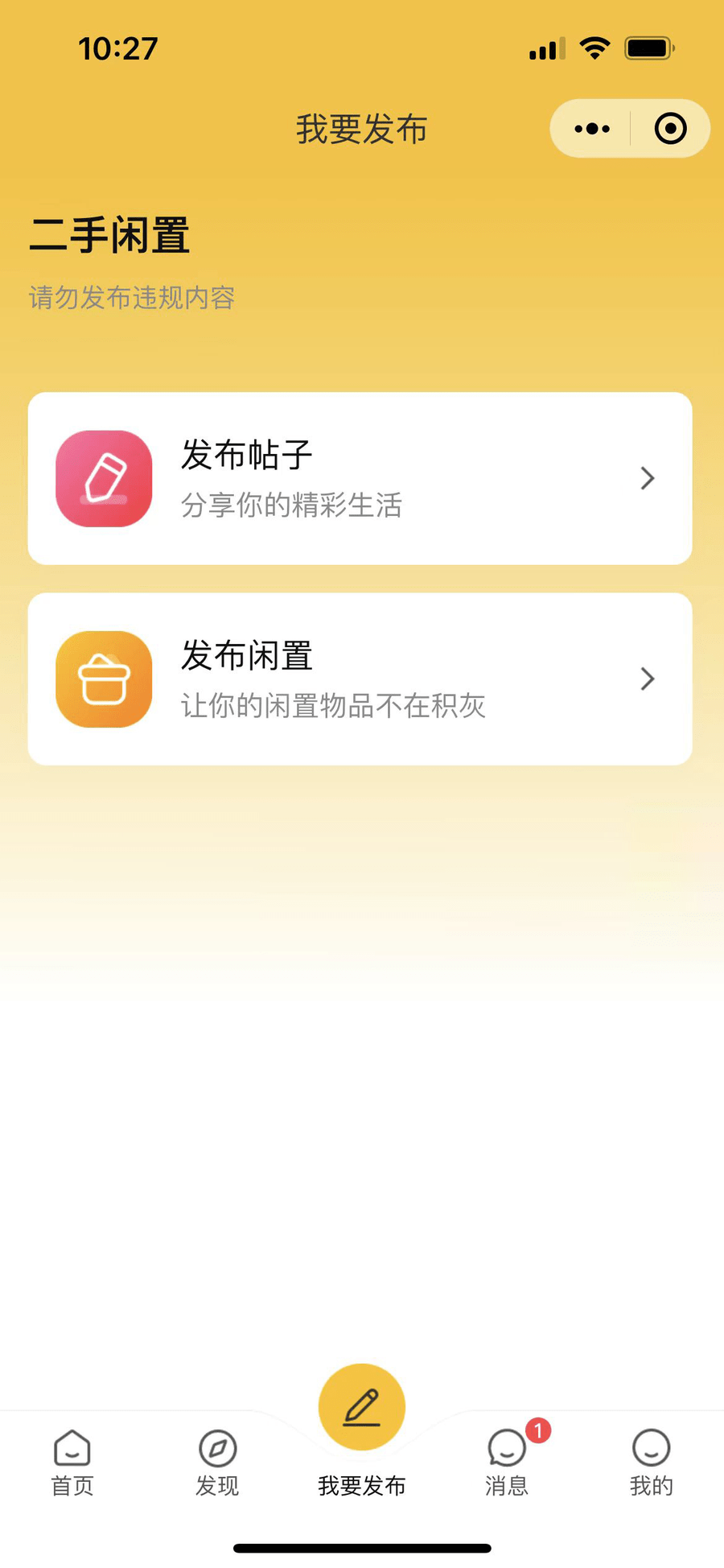
Task: Open the 消息 chat bubble icon
Action: pyautogui.click(x=507, y=1445)
